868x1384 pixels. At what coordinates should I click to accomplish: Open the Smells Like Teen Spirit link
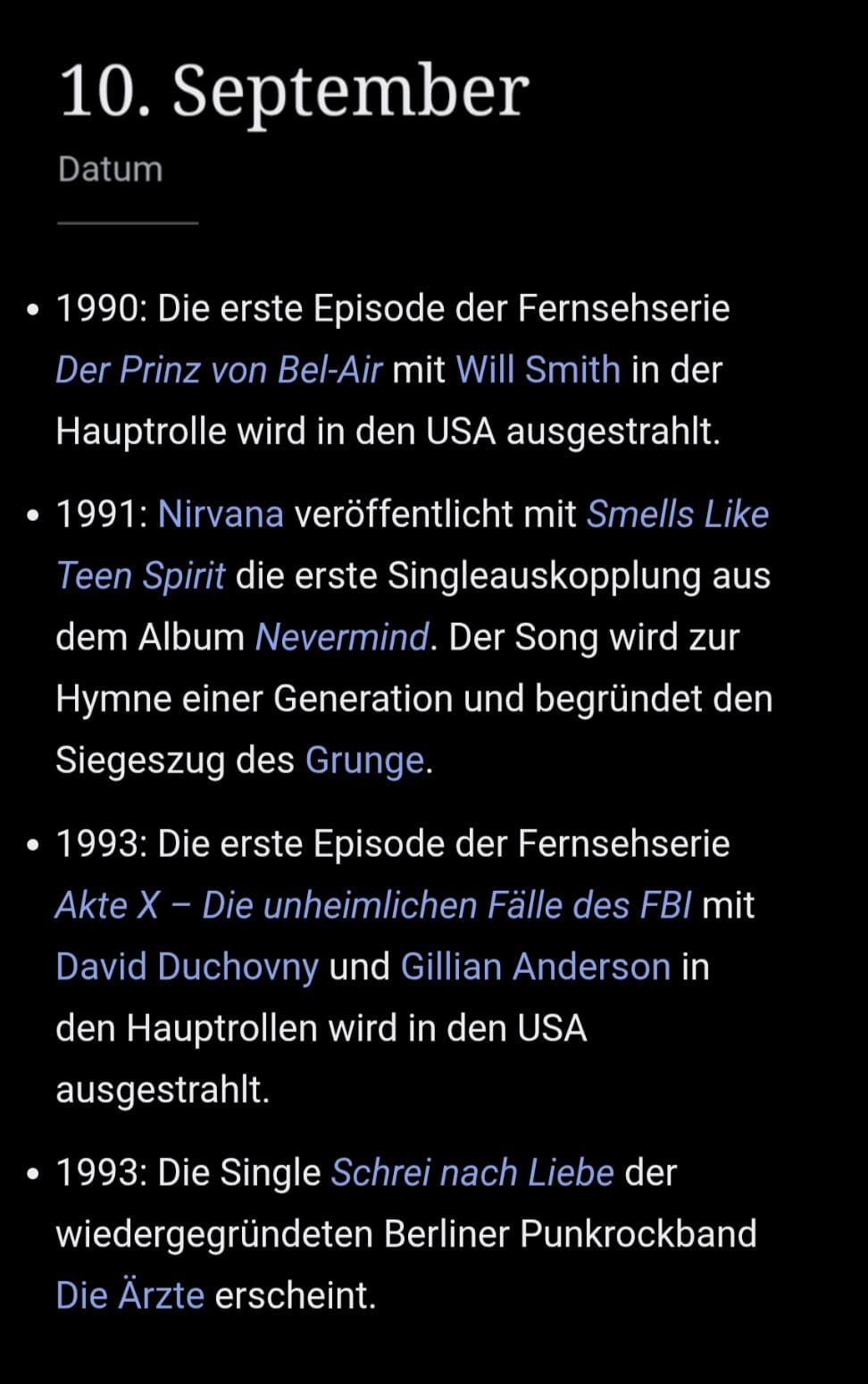pos(677,515)
